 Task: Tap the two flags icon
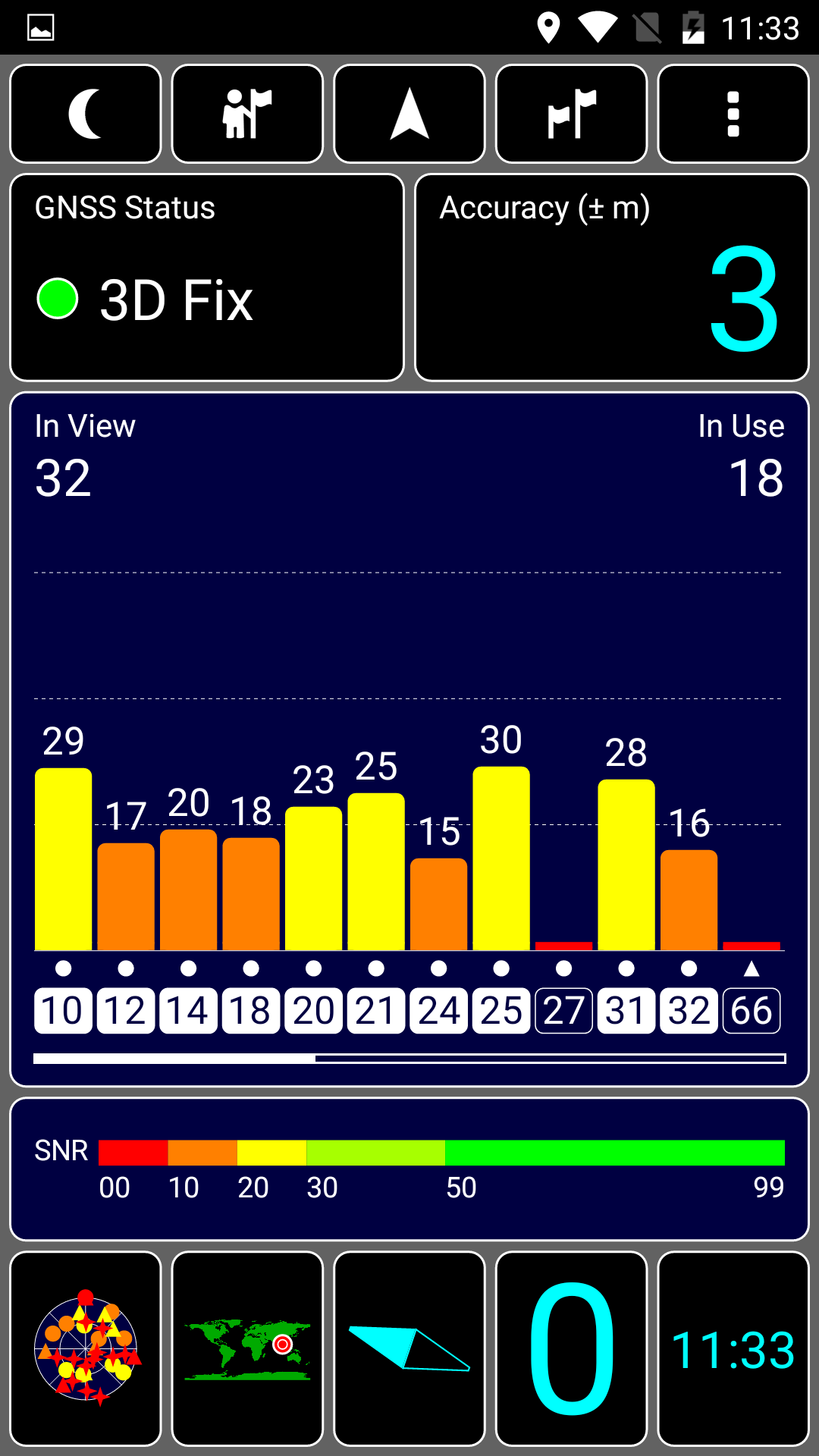coord(571,114)
